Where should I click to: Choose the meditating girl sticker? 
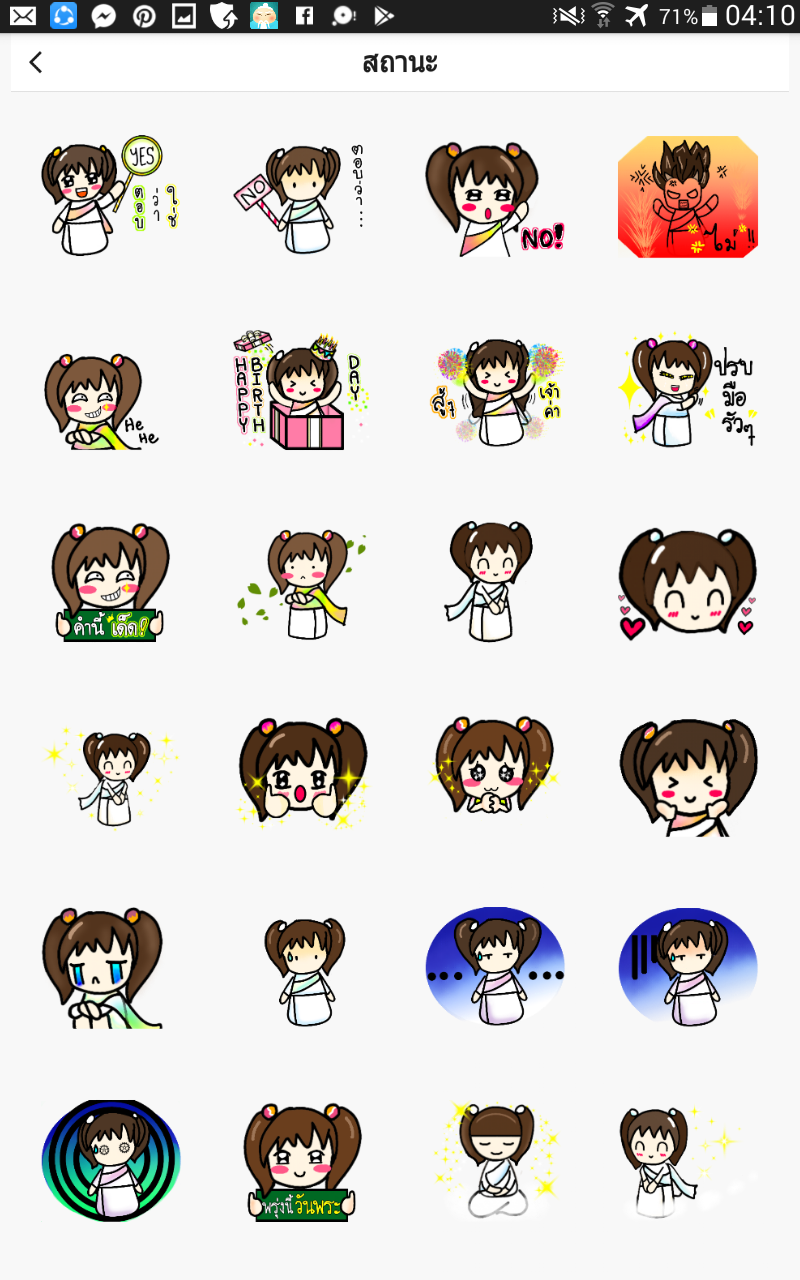(495, 1161)
